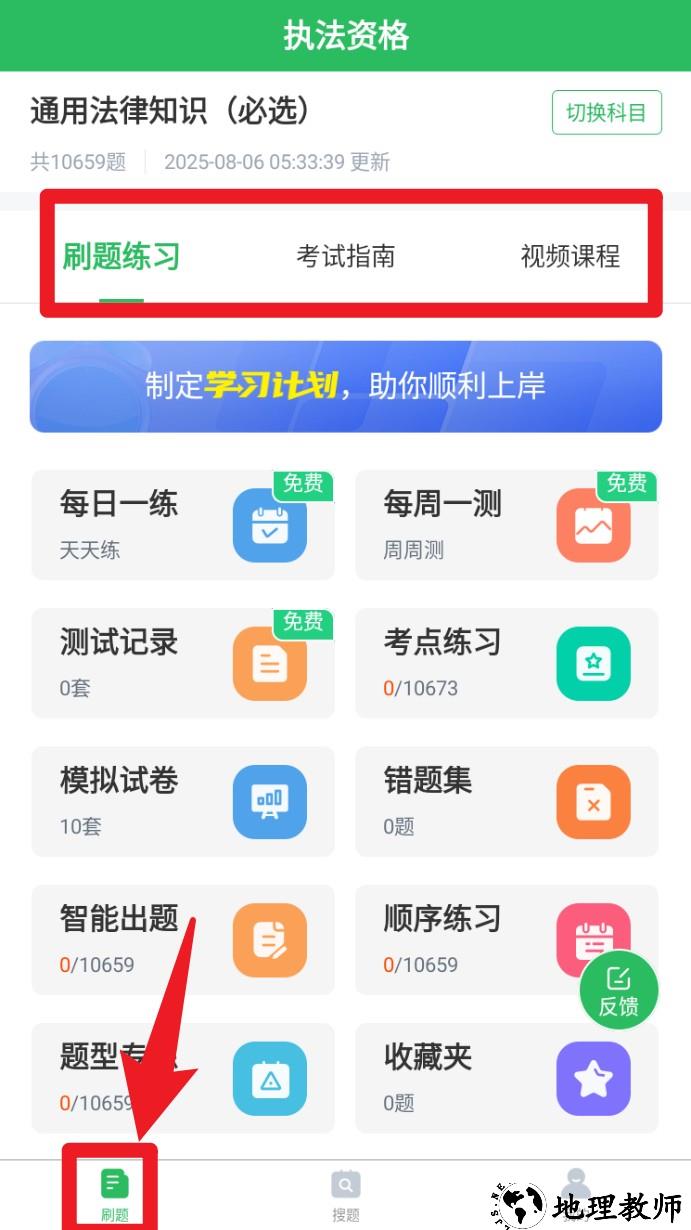The height and width of the screenshot is (1230, 691).
Task: Go to the 搜题 bottom tab
Action: 346,1195
